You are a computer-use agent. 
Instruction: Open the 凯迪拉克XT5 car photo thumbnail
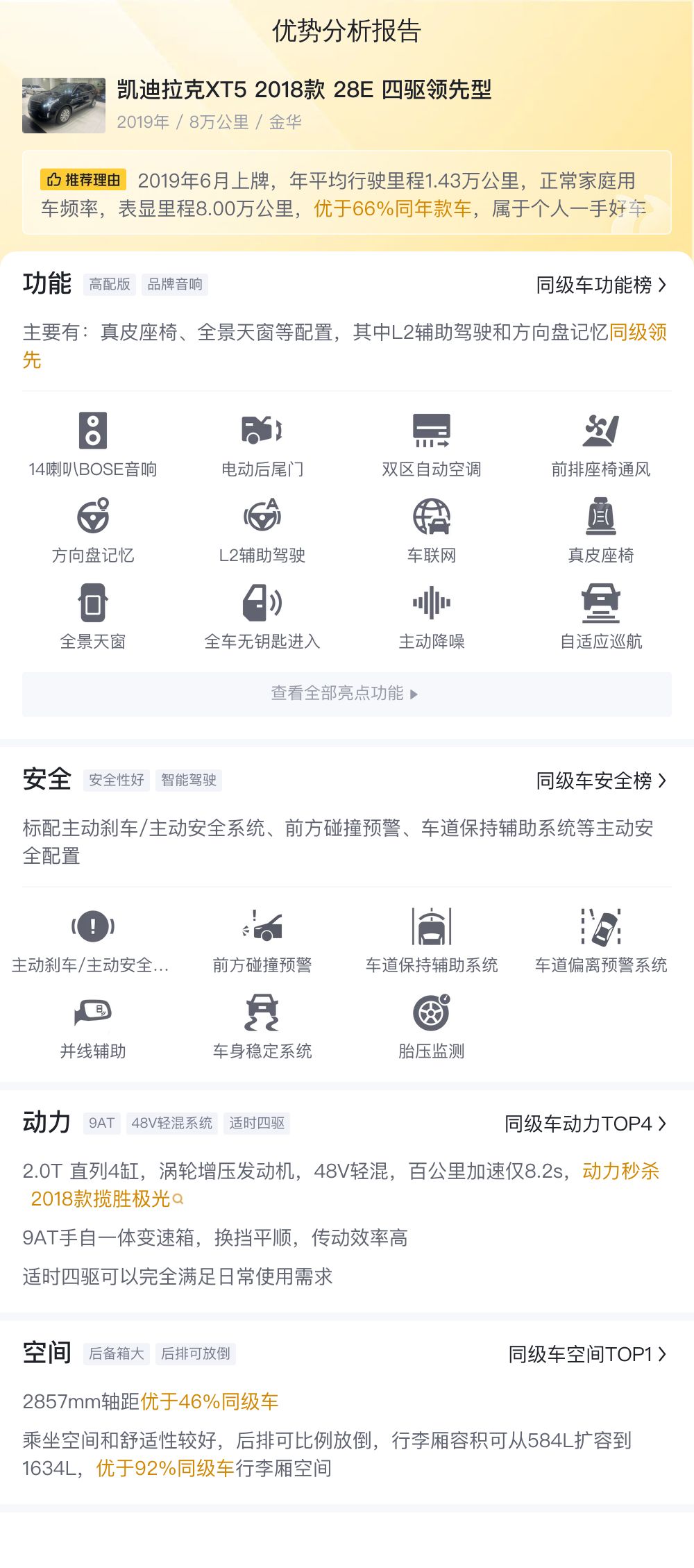pyautogui.click(x=64, y=106)
